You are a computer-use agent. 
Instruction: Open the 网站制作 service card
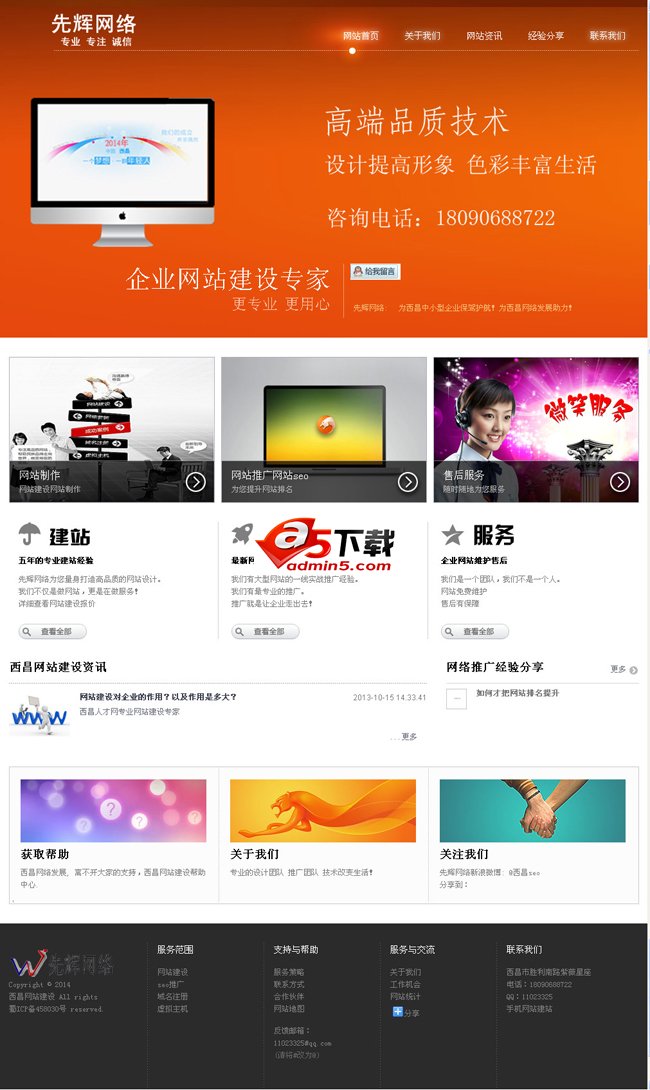[112, 430]
